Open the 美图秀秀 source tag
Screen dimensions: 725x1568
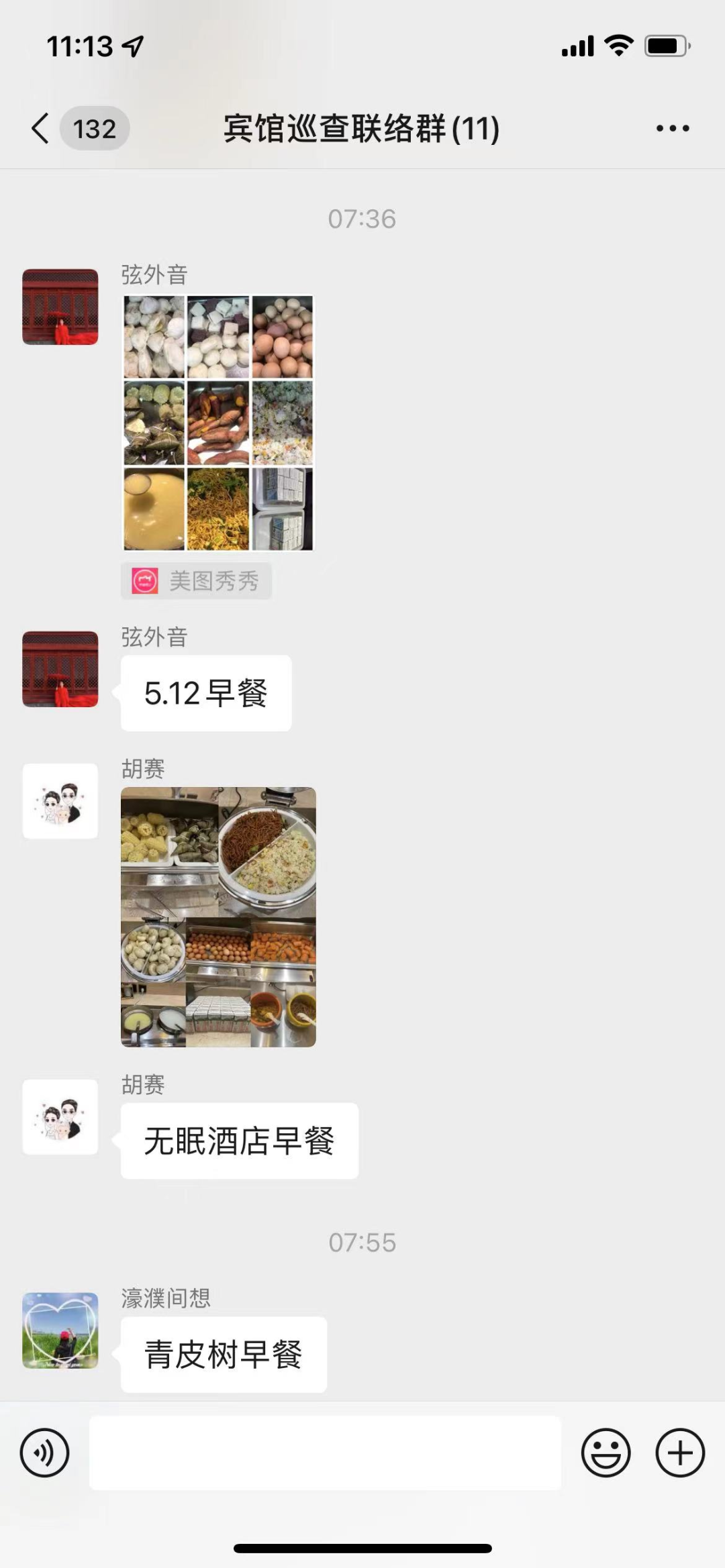tap(196, 581)
